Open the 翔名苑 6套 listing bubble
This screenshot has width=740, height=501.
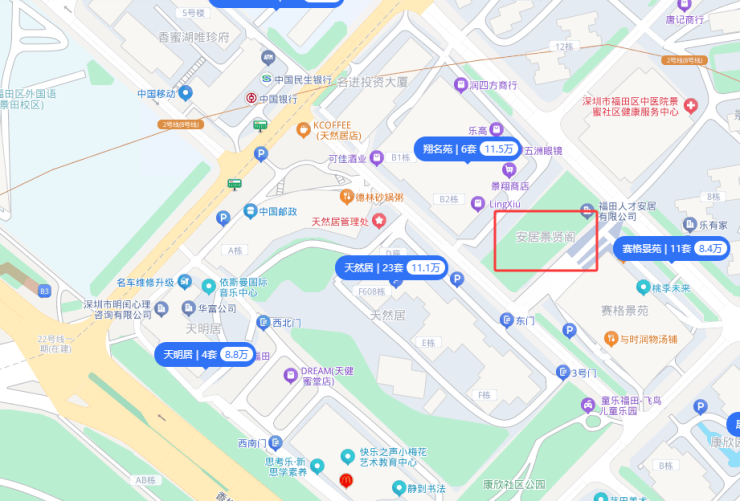tap(466, 149)
